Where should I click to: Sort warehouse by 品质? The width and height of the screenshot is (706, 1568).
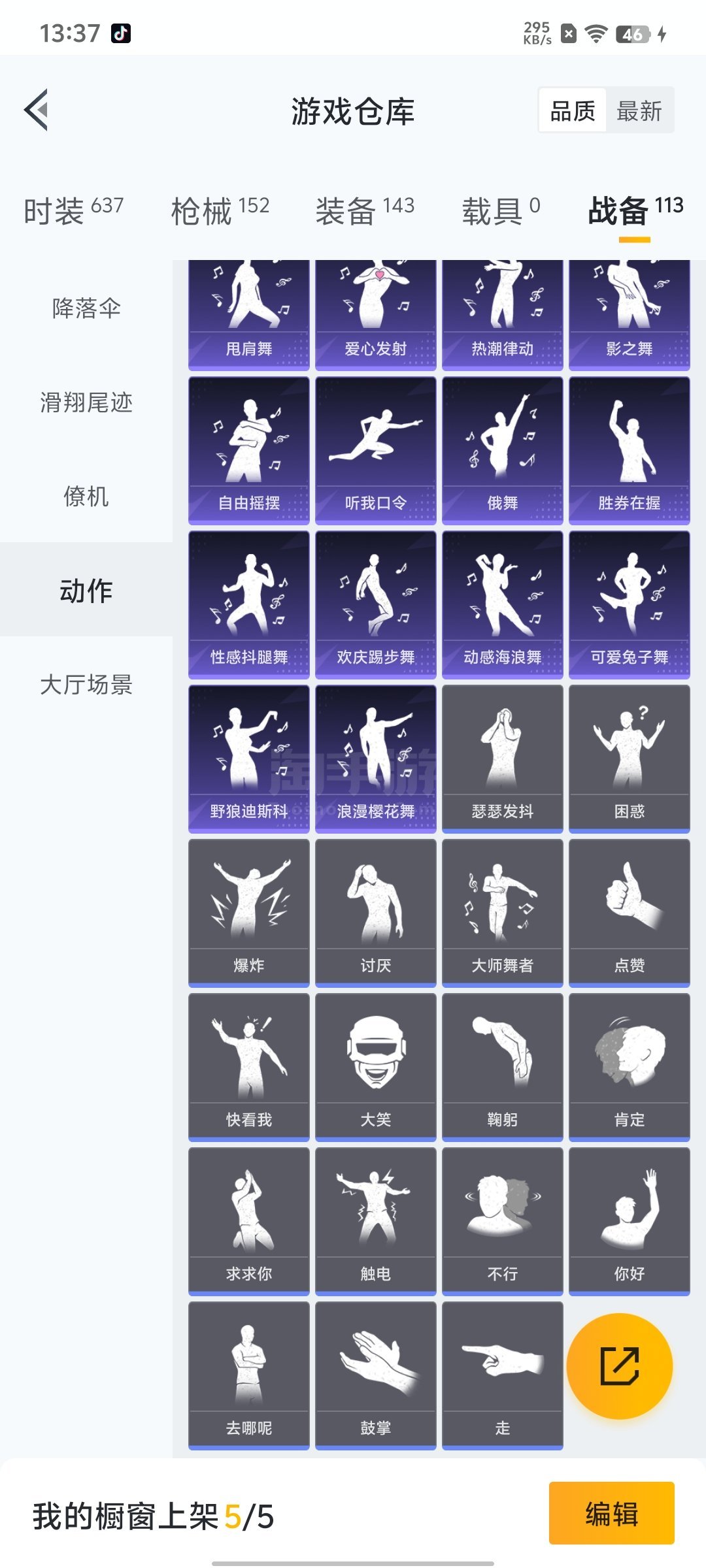pos(573,110)
